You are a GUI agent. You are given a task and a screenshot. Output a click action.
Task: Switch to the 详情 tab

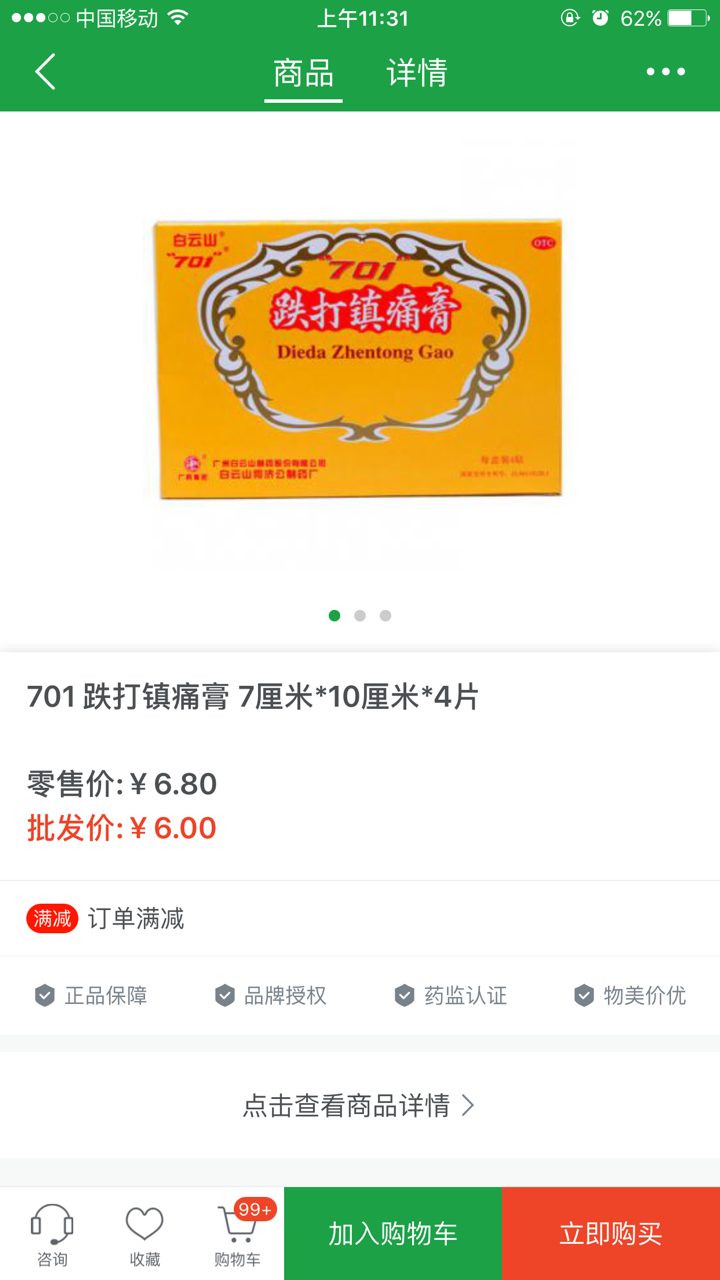417,72
